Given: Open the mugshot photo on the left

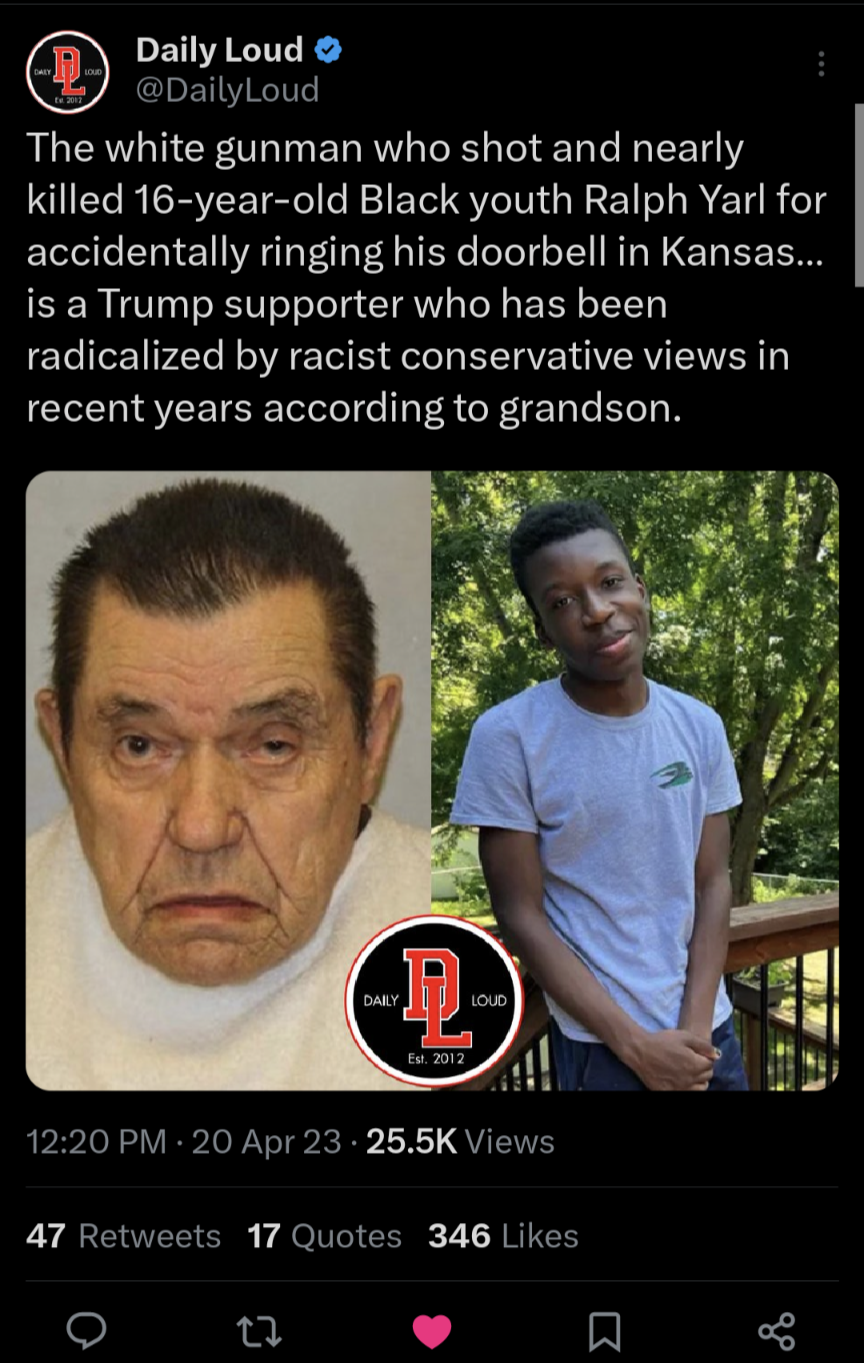Looking at the screenshot, I should pos(228,780).
